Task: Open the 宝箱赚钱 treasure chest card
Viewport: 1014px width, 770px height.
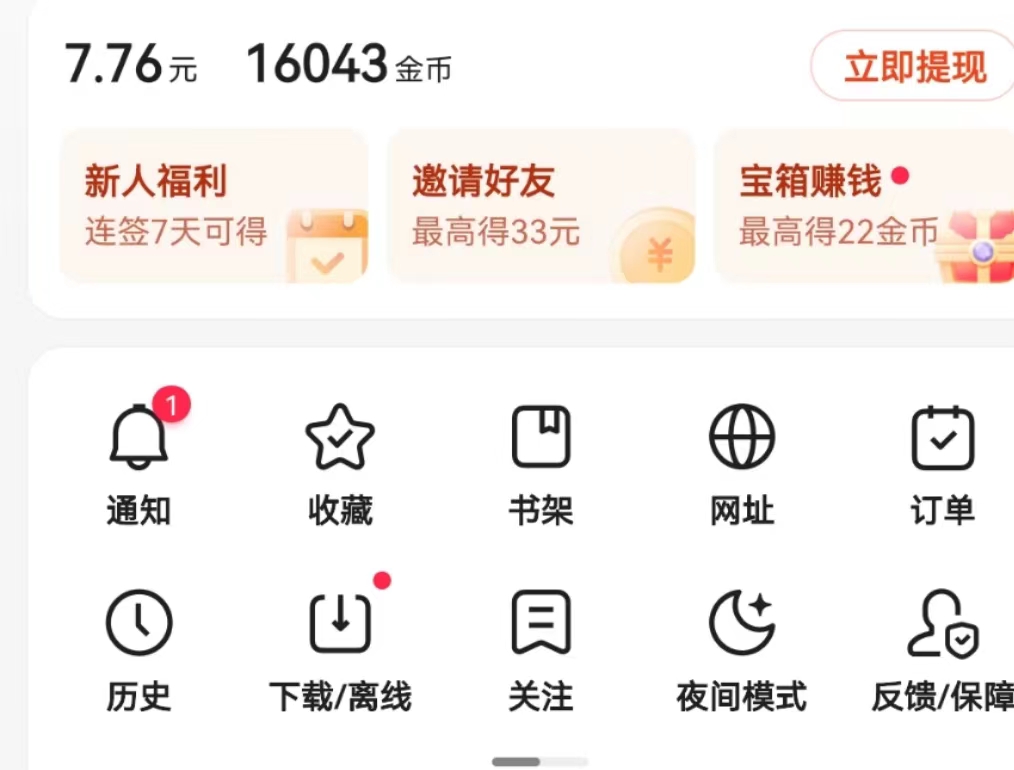Action: (x=864, y=206)
